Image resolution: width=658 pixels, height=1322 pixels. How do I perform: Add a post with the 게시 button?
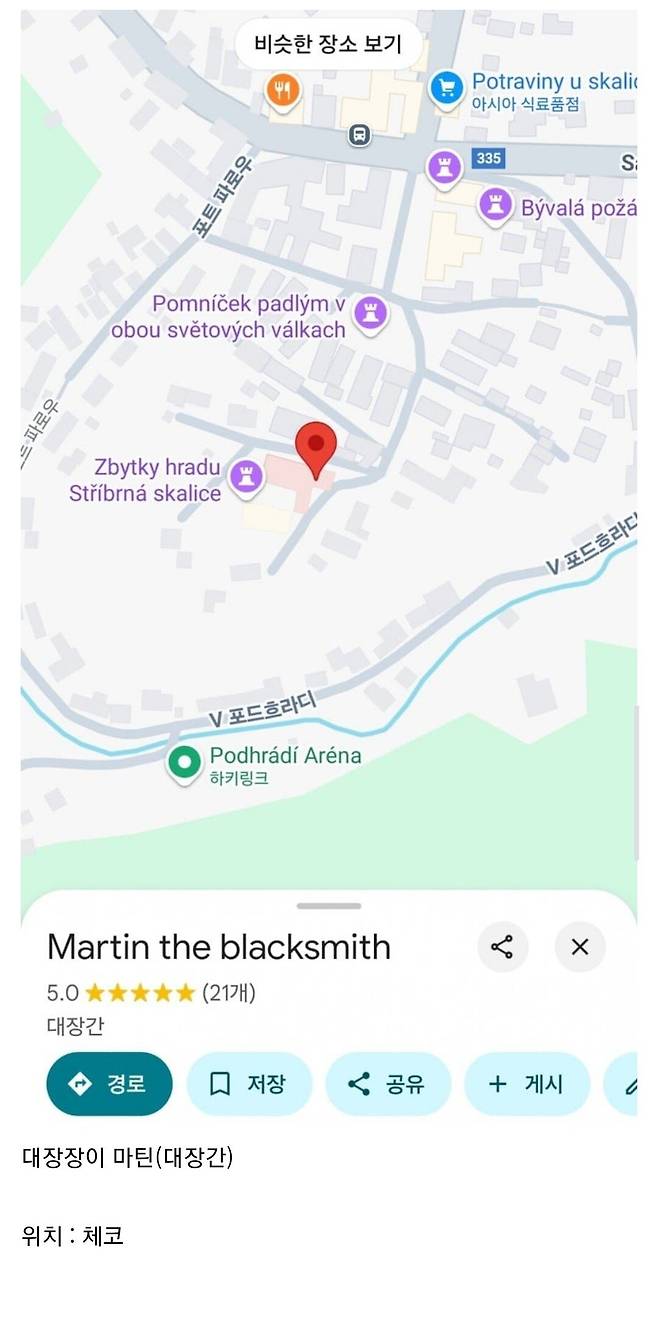526,1084
